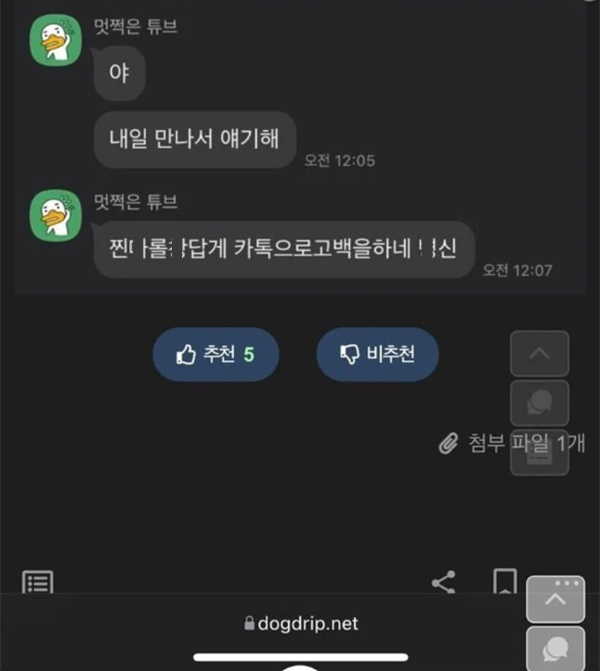Viewport: 600px width, 671px height.
Task: Bookmark this post
Action: click(x=505, y=582)
